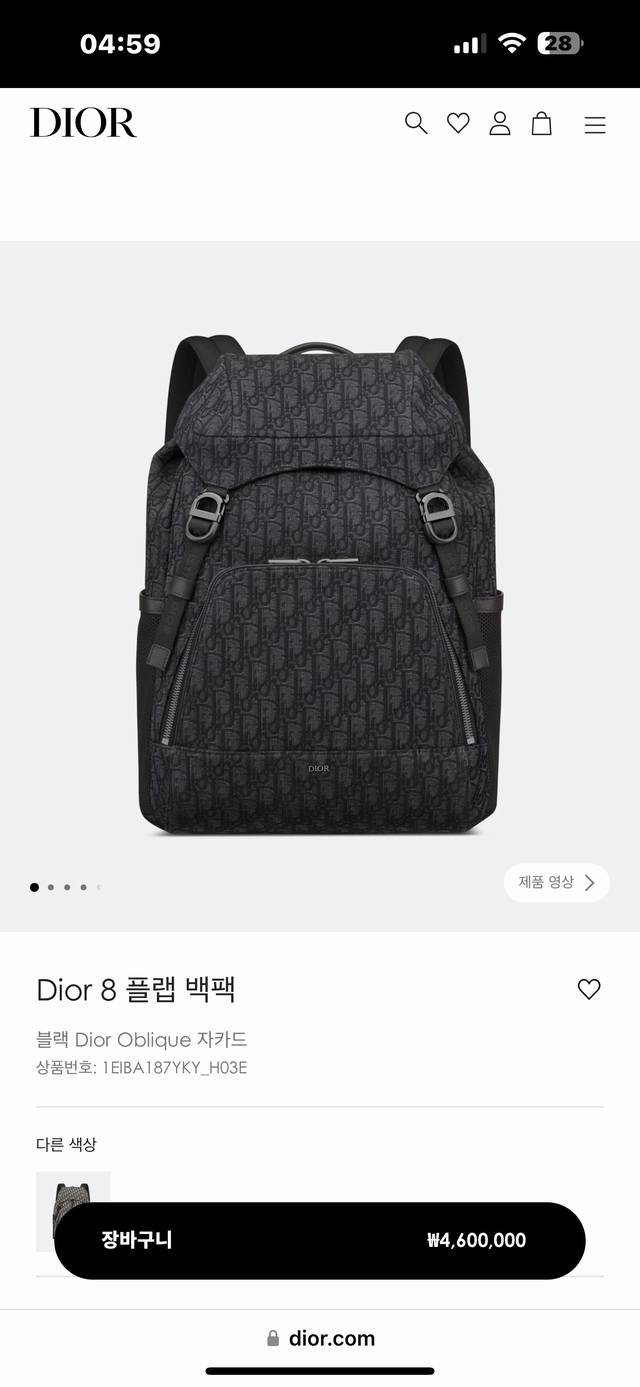Screen dimensions: 640x1387
Task: View the backpack product image
Action: coord(320,585)
